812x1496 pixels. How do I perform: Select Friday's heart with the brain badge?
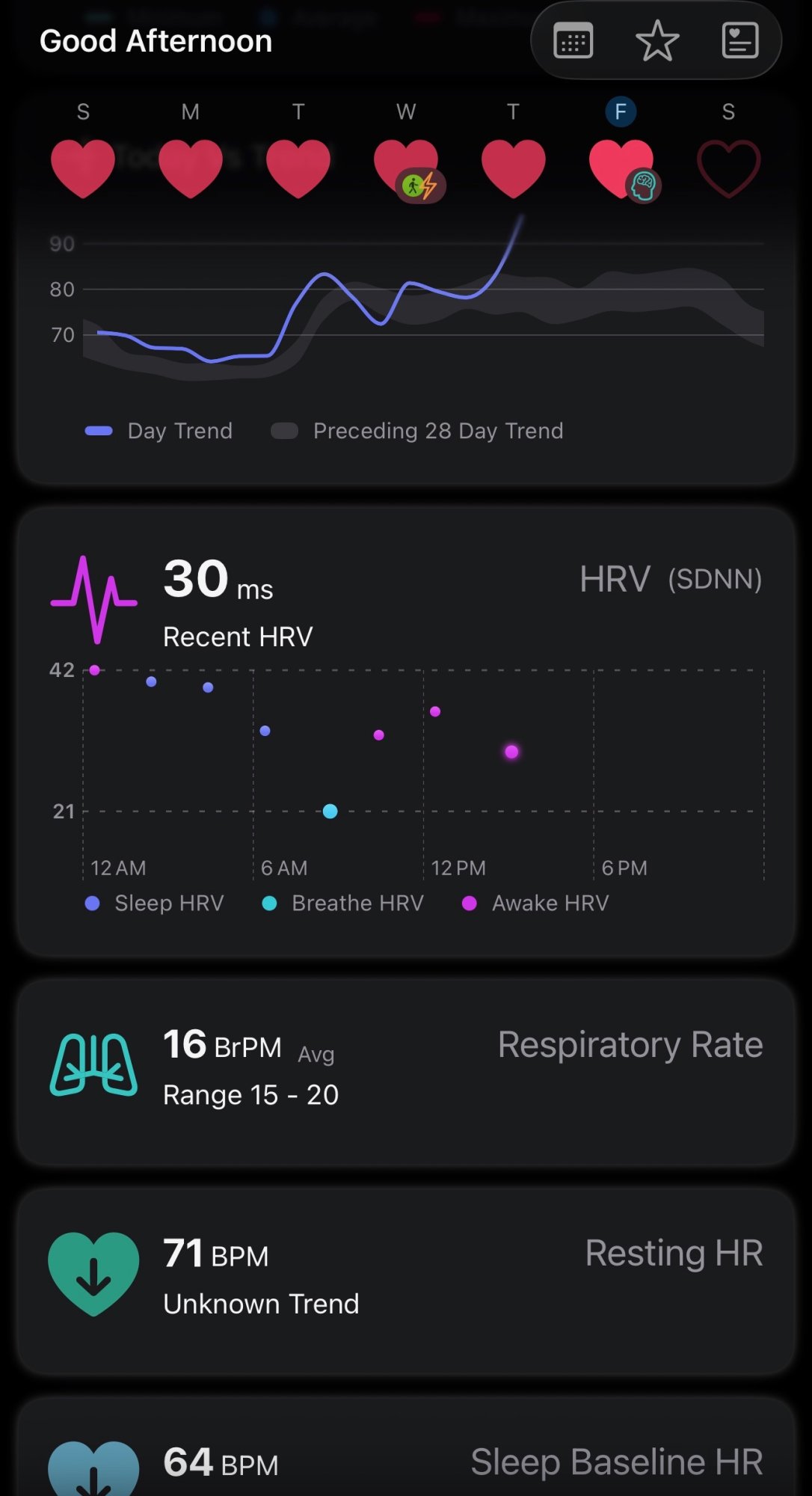621,168
